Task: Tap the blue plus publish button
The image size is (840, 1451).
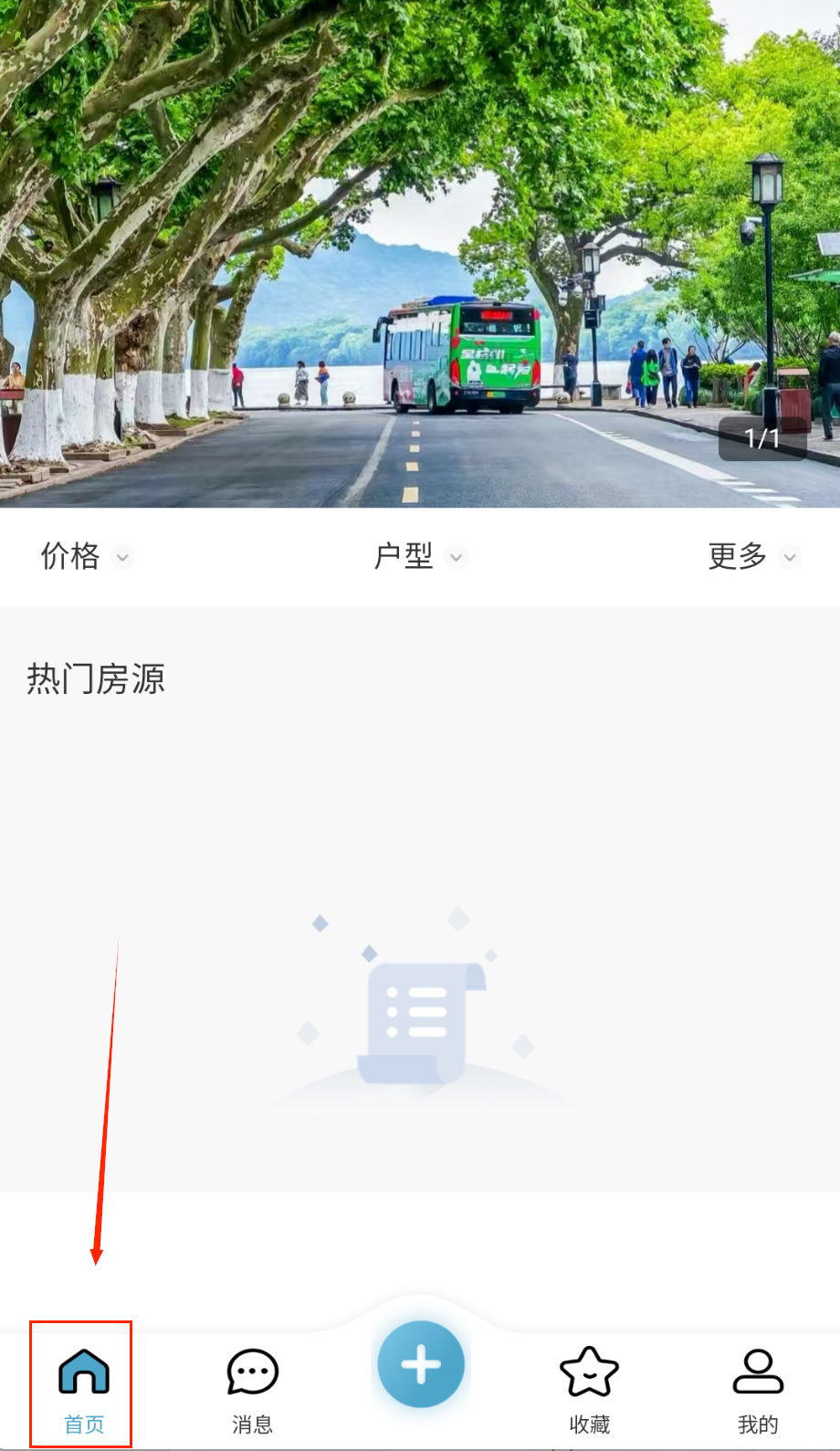Action: [x=421, y=1364]
